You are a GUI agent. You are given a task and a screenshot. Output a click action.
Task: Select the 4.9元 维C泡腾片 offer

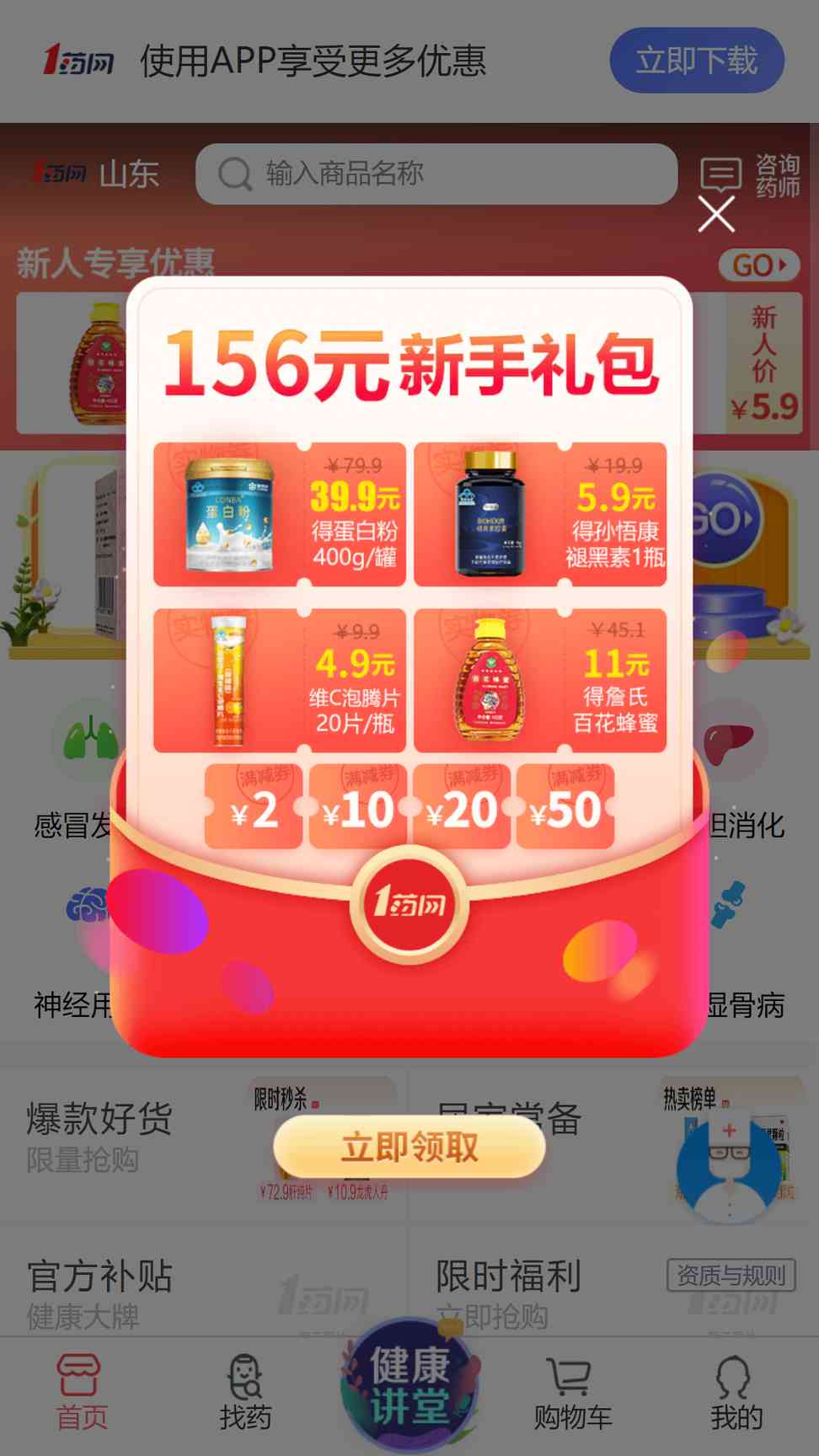click(x=280, y=680)
